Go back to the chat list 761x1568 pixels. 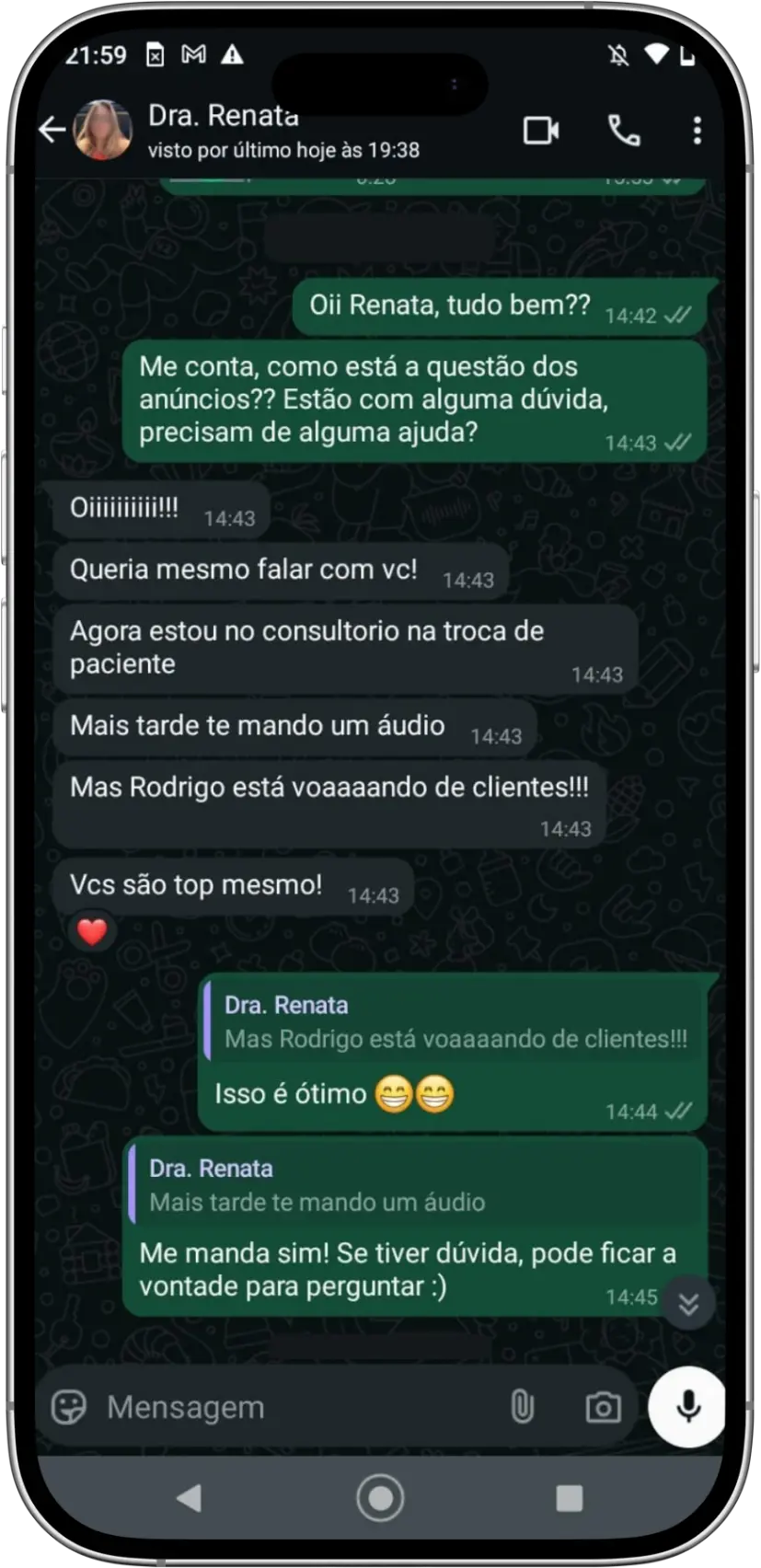[x=52, y=131]
